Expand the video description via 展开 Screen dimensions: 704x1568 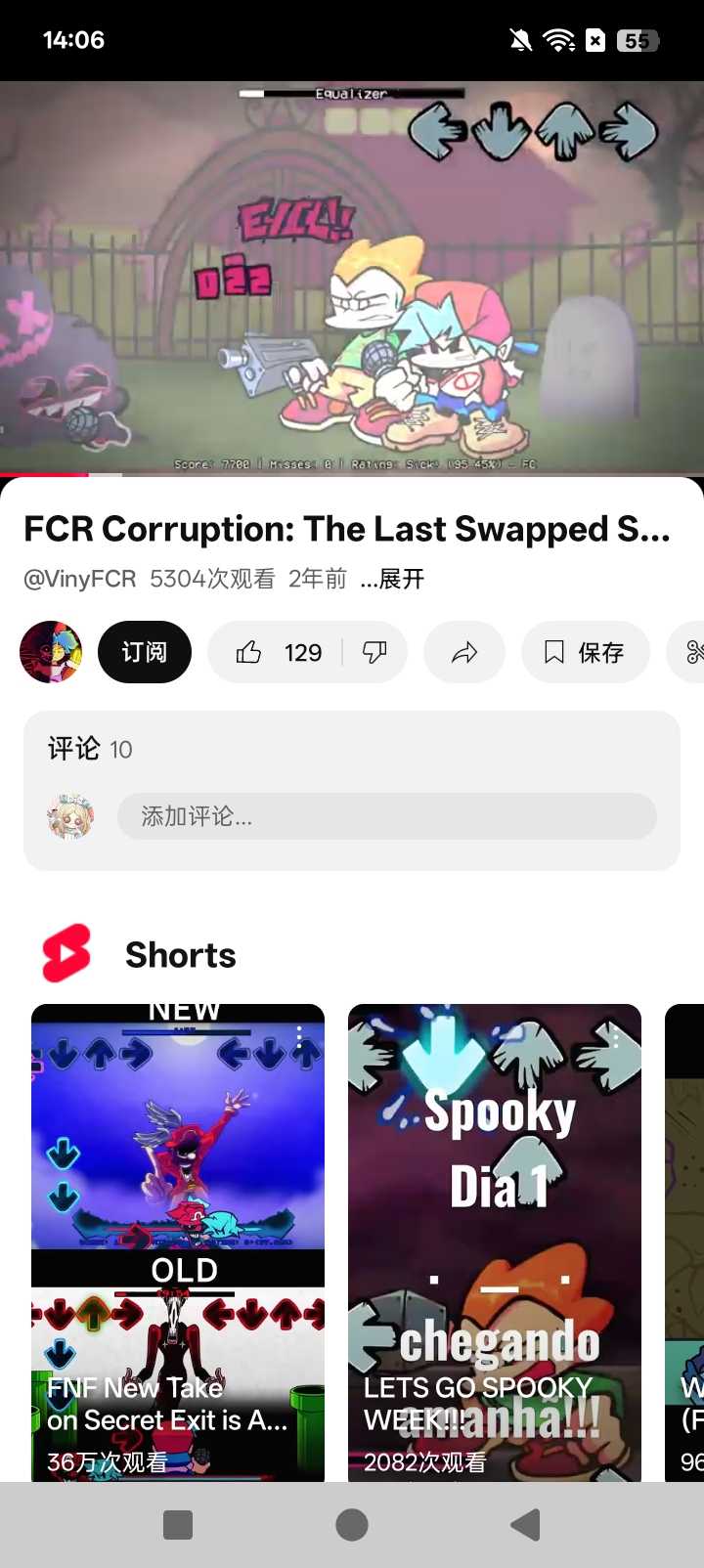coord(393,579)
